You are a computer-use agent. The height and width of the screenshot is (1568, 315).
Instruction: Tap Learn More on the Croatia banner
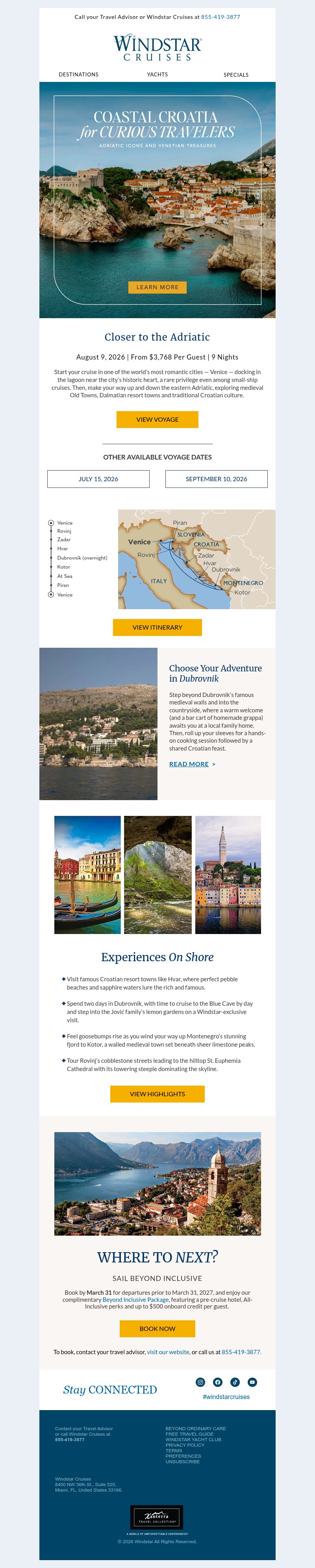click(157, 287)
